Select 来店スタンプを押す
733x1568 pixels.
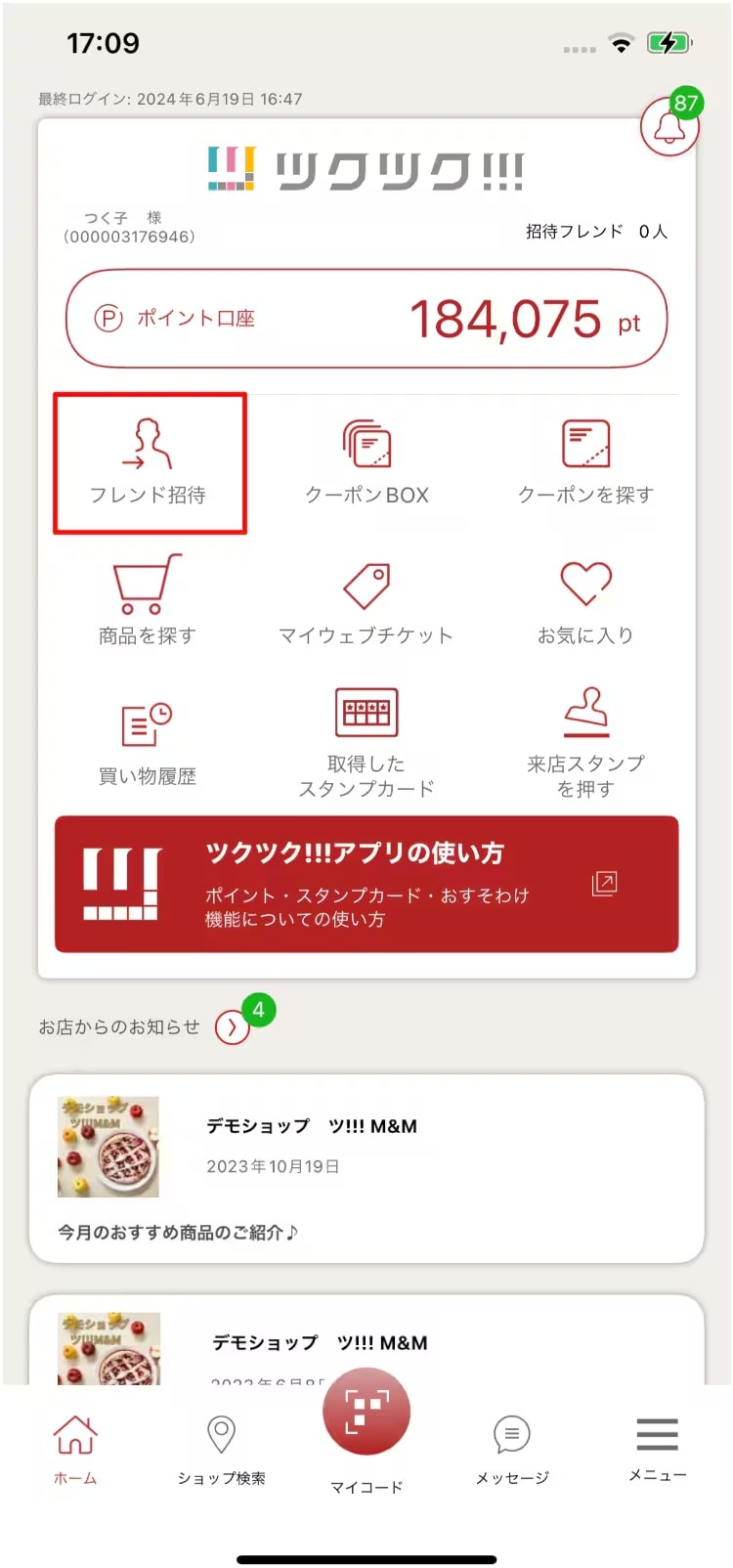(x=585, y=744)
